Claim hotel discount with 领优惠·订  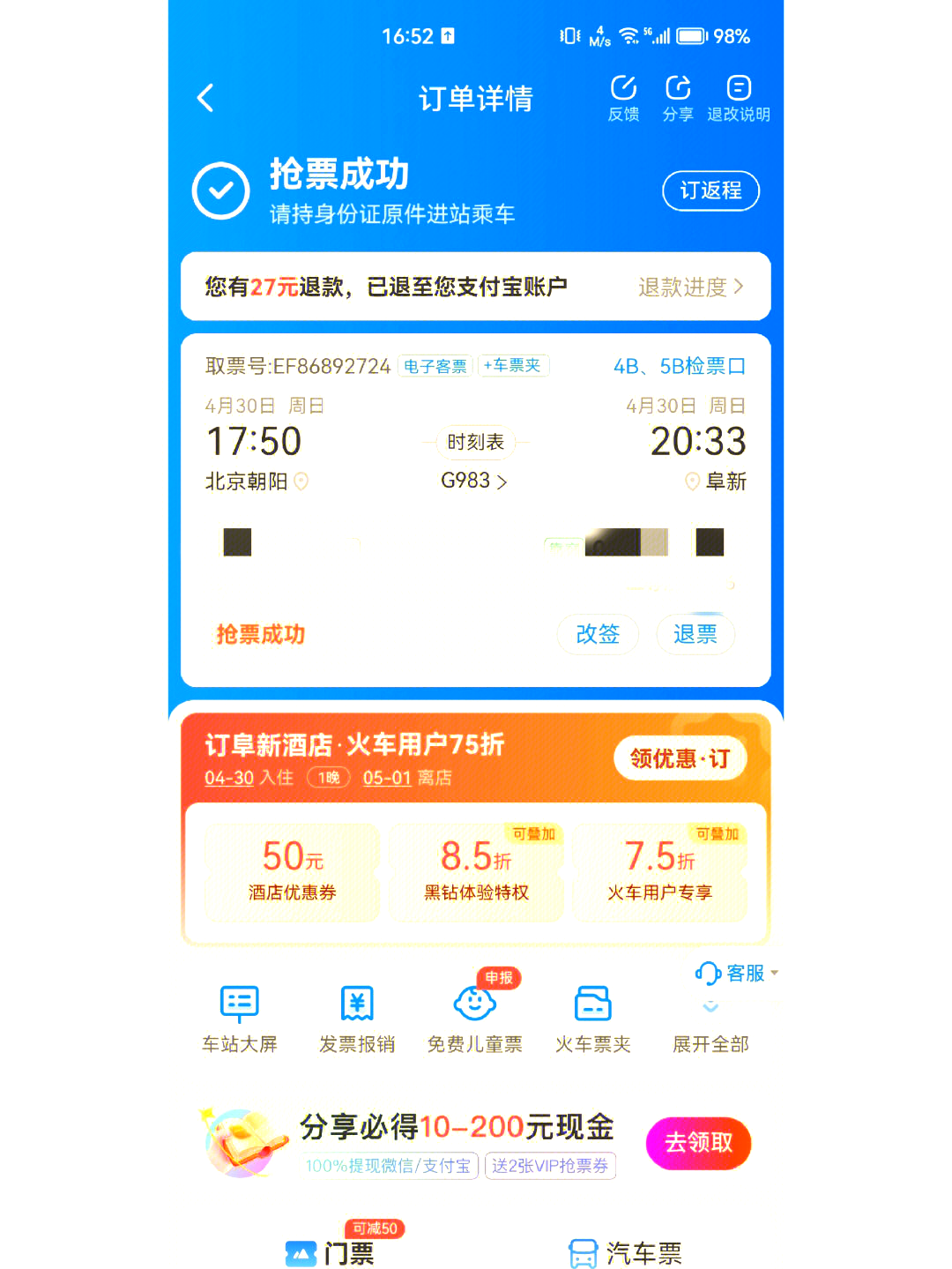tap(680, 758)
